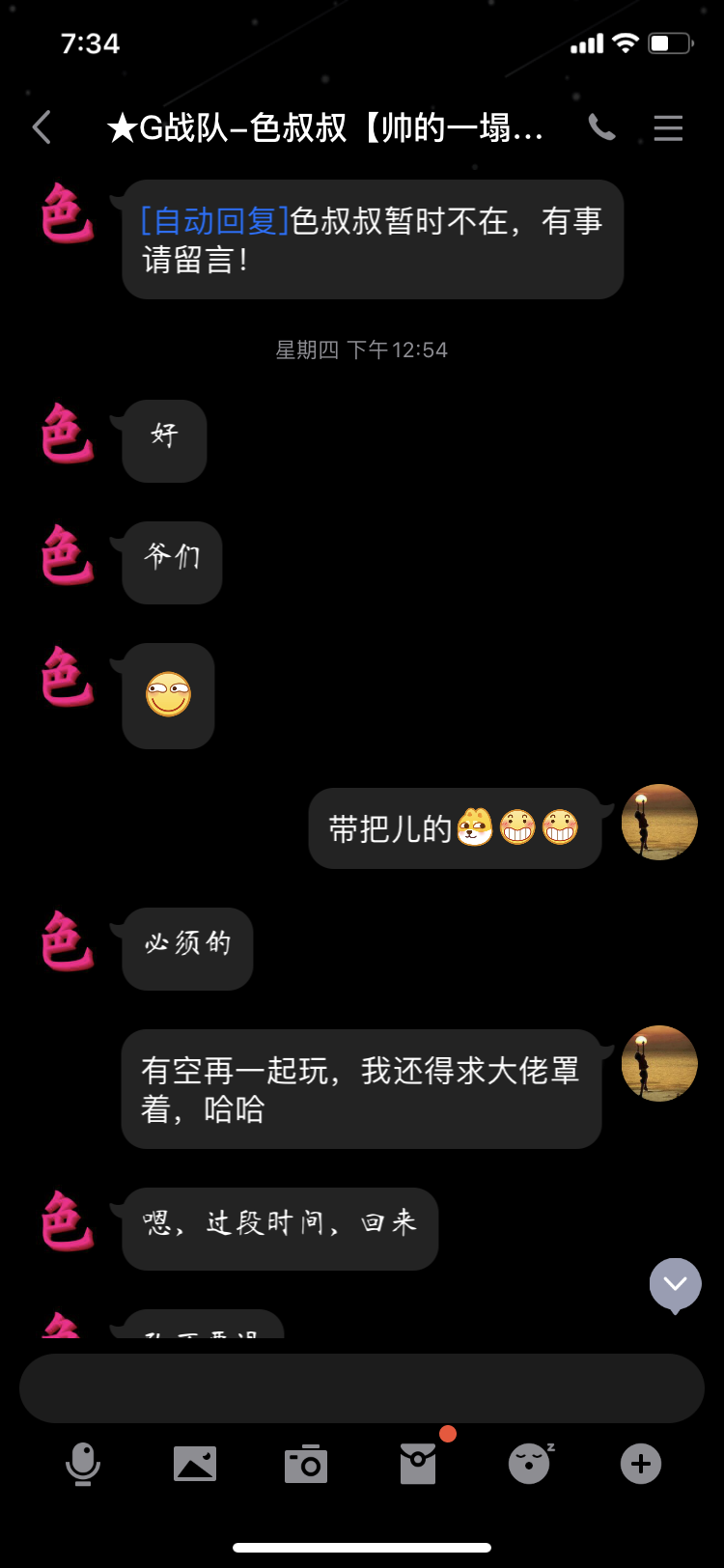Screen dimensions: 724x1568
Task: Open the emoji sticker panel
Action: tap(529, 1464)
